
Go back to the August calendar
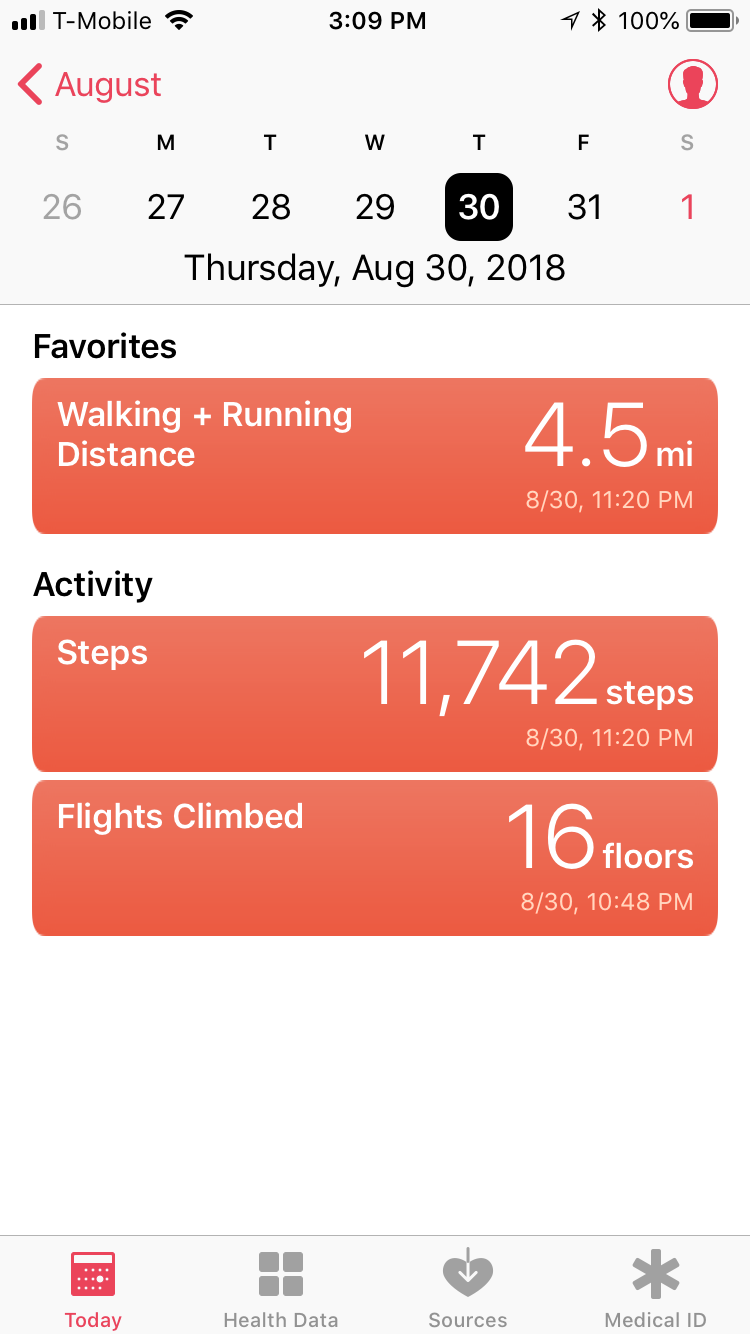coord(90,85)
